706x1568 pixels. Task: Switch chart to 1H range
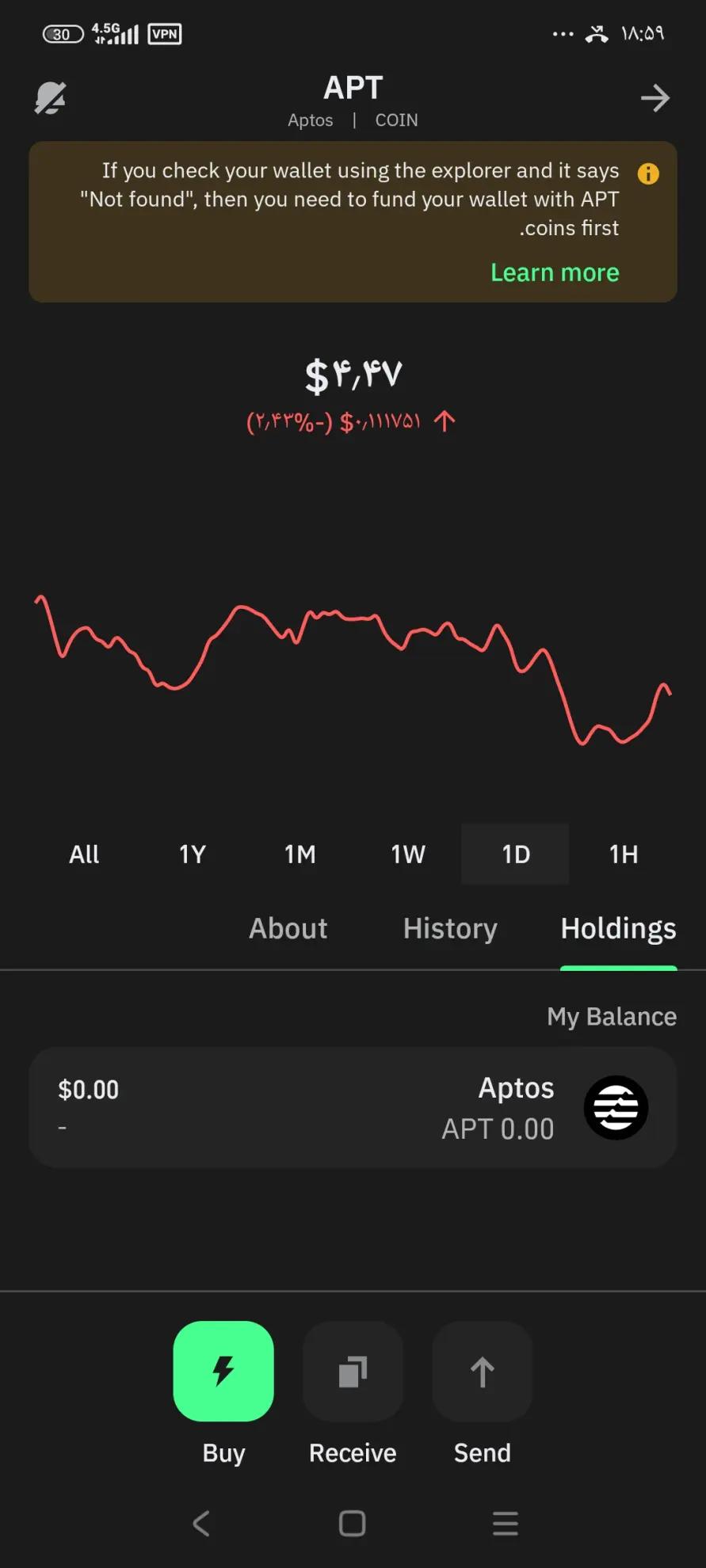pos(624,854)
